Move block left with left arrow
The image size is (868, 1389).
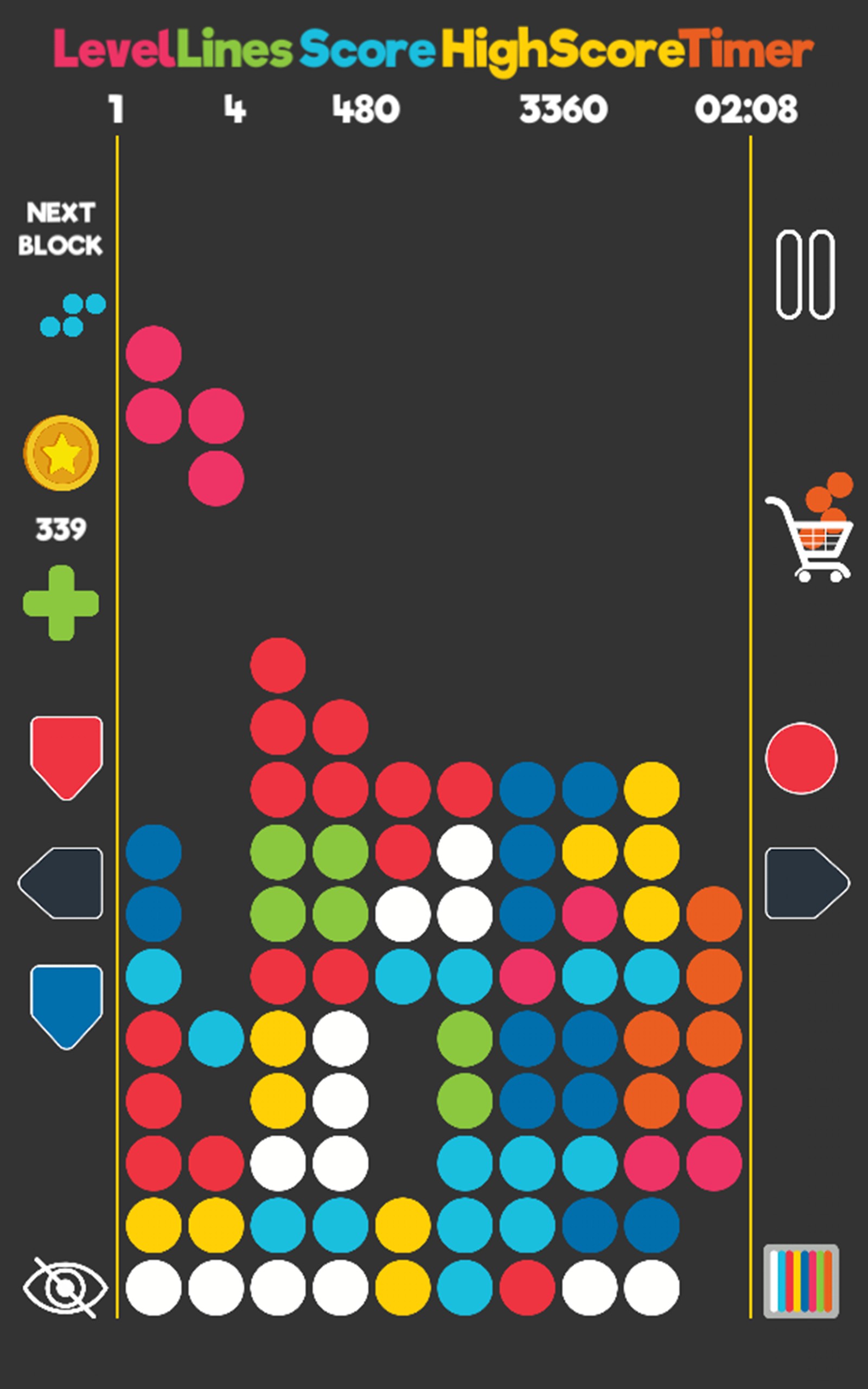(62, 883)
